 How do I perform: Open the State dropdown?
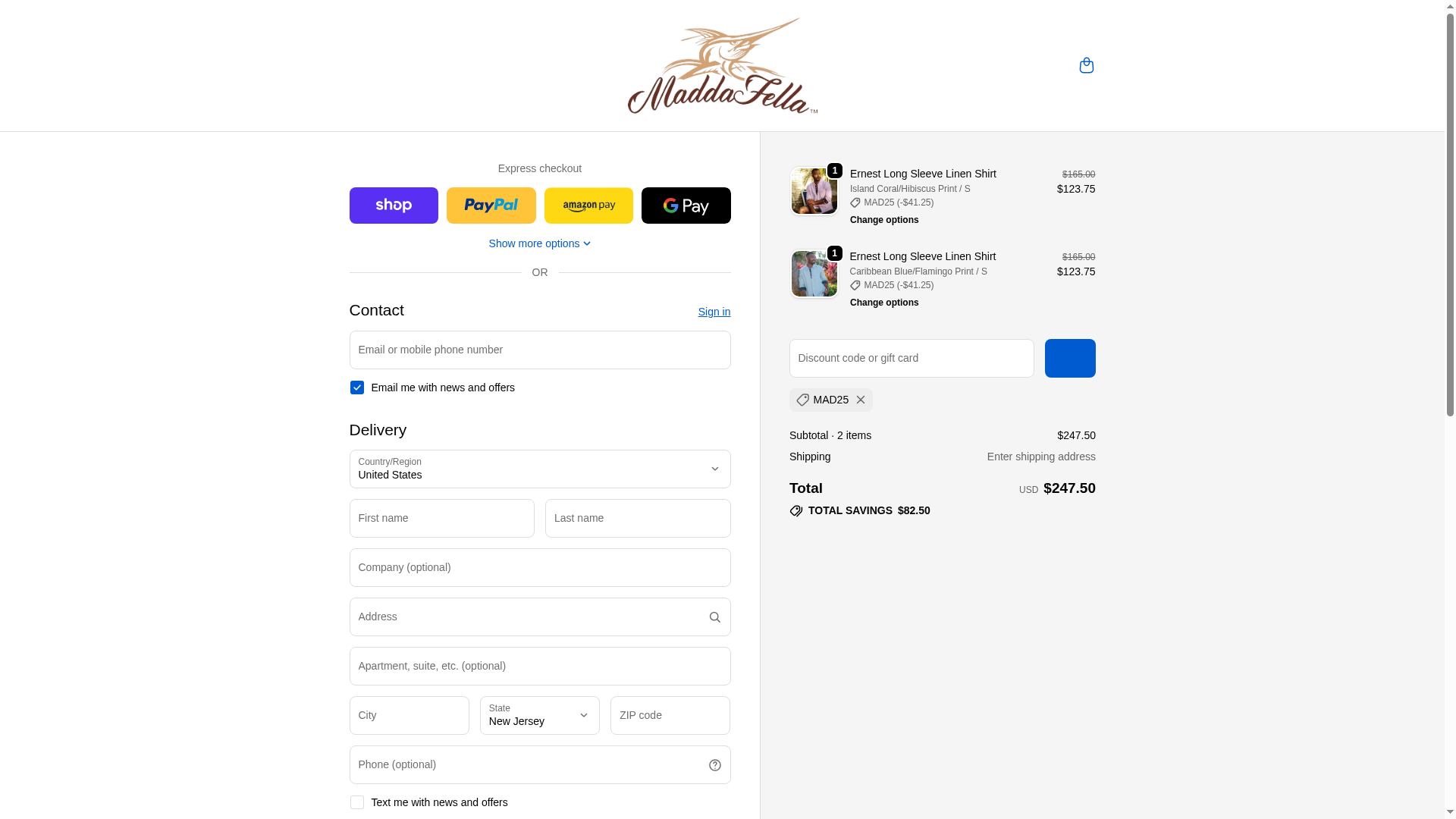(x=539, y=716)
